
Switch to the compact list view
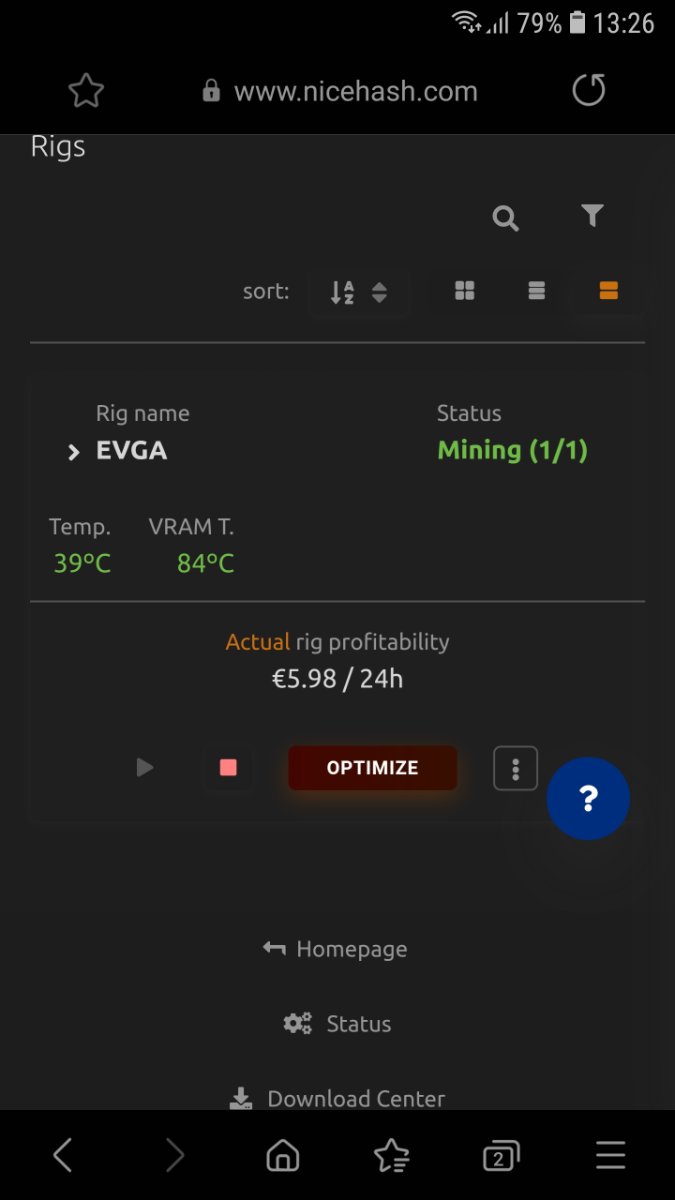[x=537, y=291]
